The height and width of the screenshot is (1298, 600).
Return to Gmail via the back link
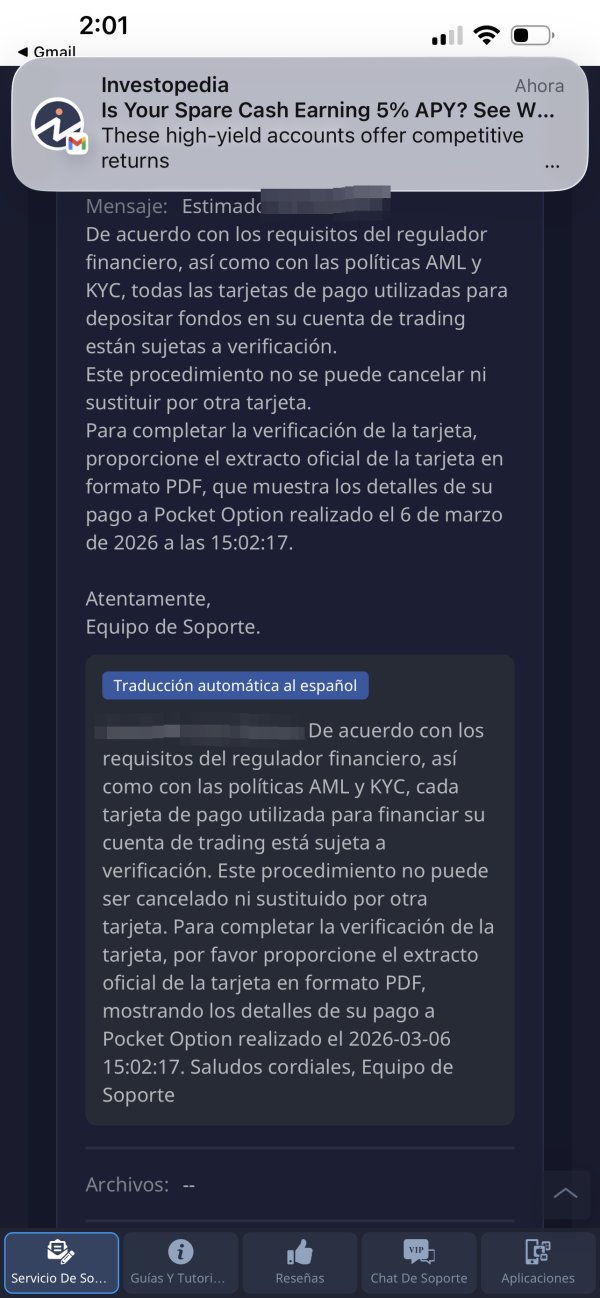pyautogui.click(x=46, y=52)
